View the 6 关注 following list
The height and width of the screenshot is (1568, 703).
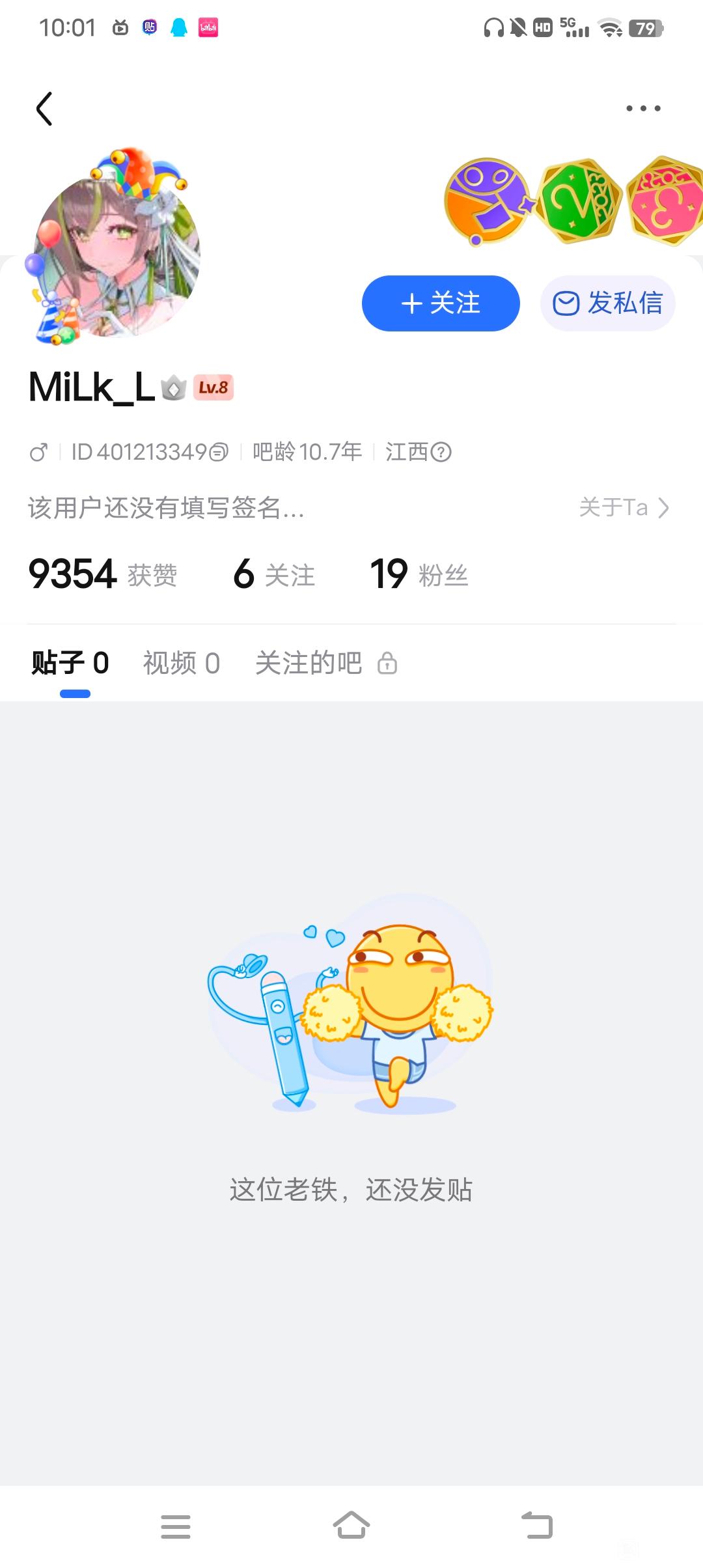coord(274,574)
